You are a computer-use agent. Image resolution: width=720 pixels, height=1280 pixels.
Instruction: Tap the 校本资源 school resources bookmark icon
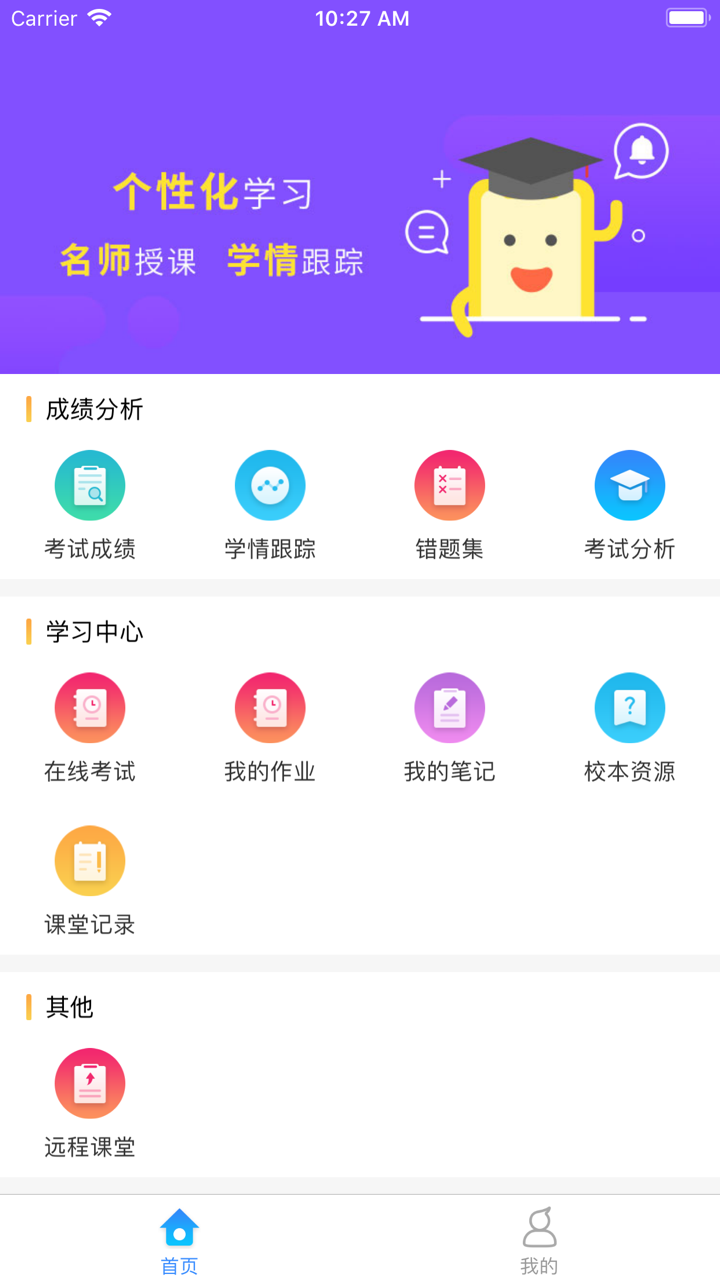pyautogui.click(x=630, y=707)
